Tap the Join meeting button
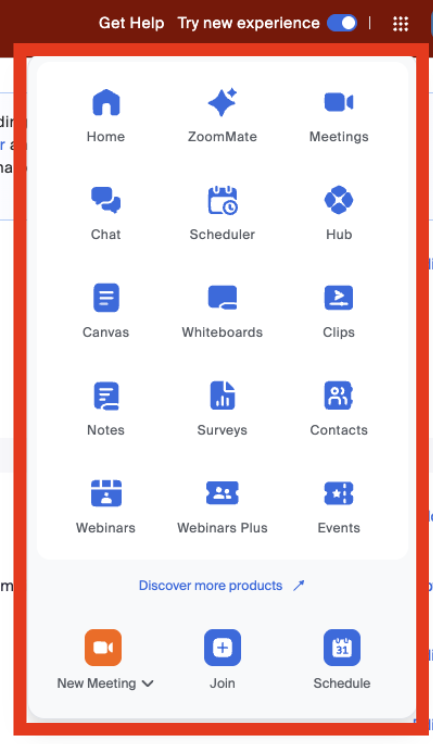This screenshot has height=744, width=433. tap(222, 660)
